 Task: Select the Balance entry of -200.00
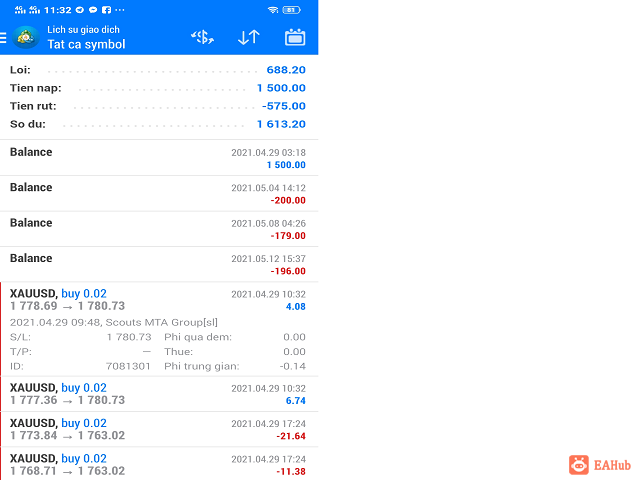pyautogui.click(x=159, y=193)
